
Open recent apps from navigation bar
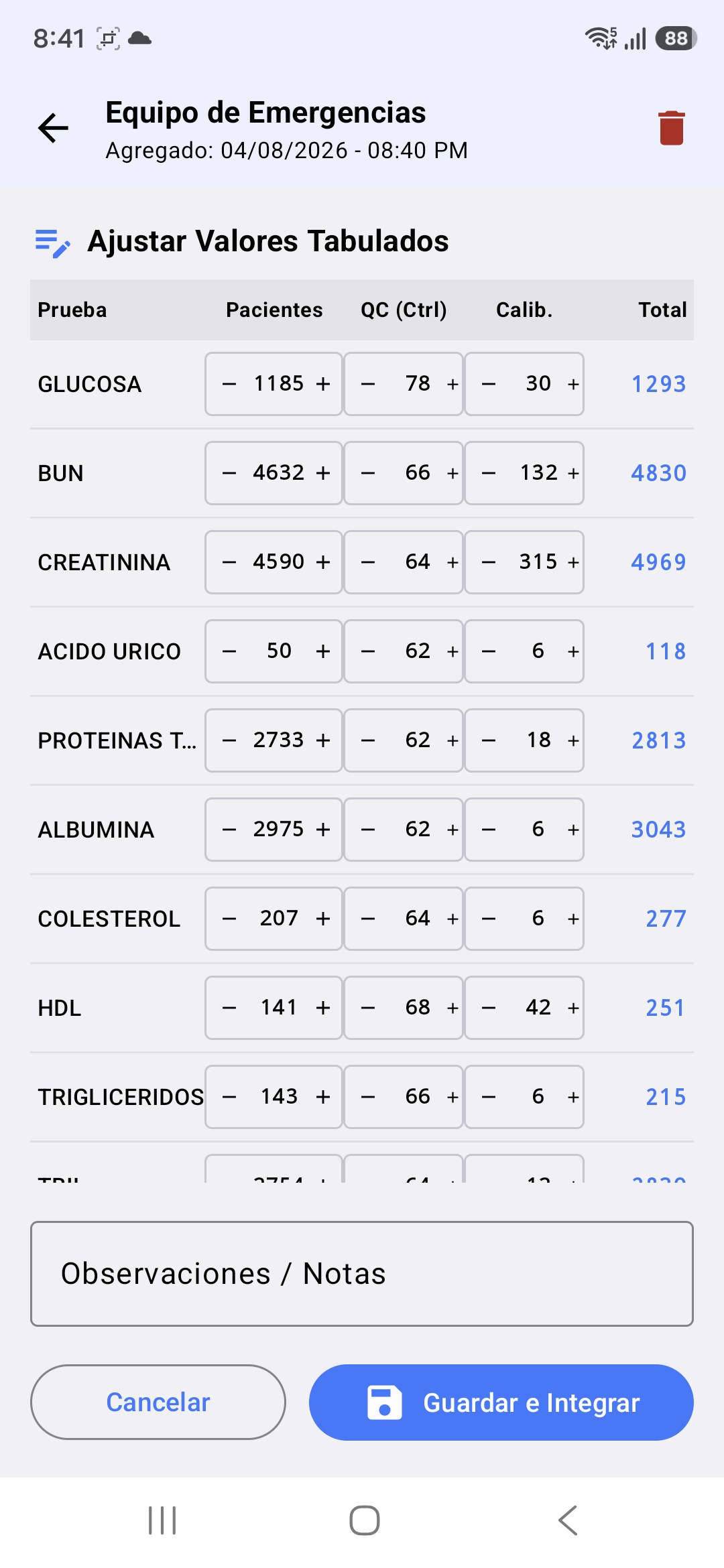pos(162,1520)
